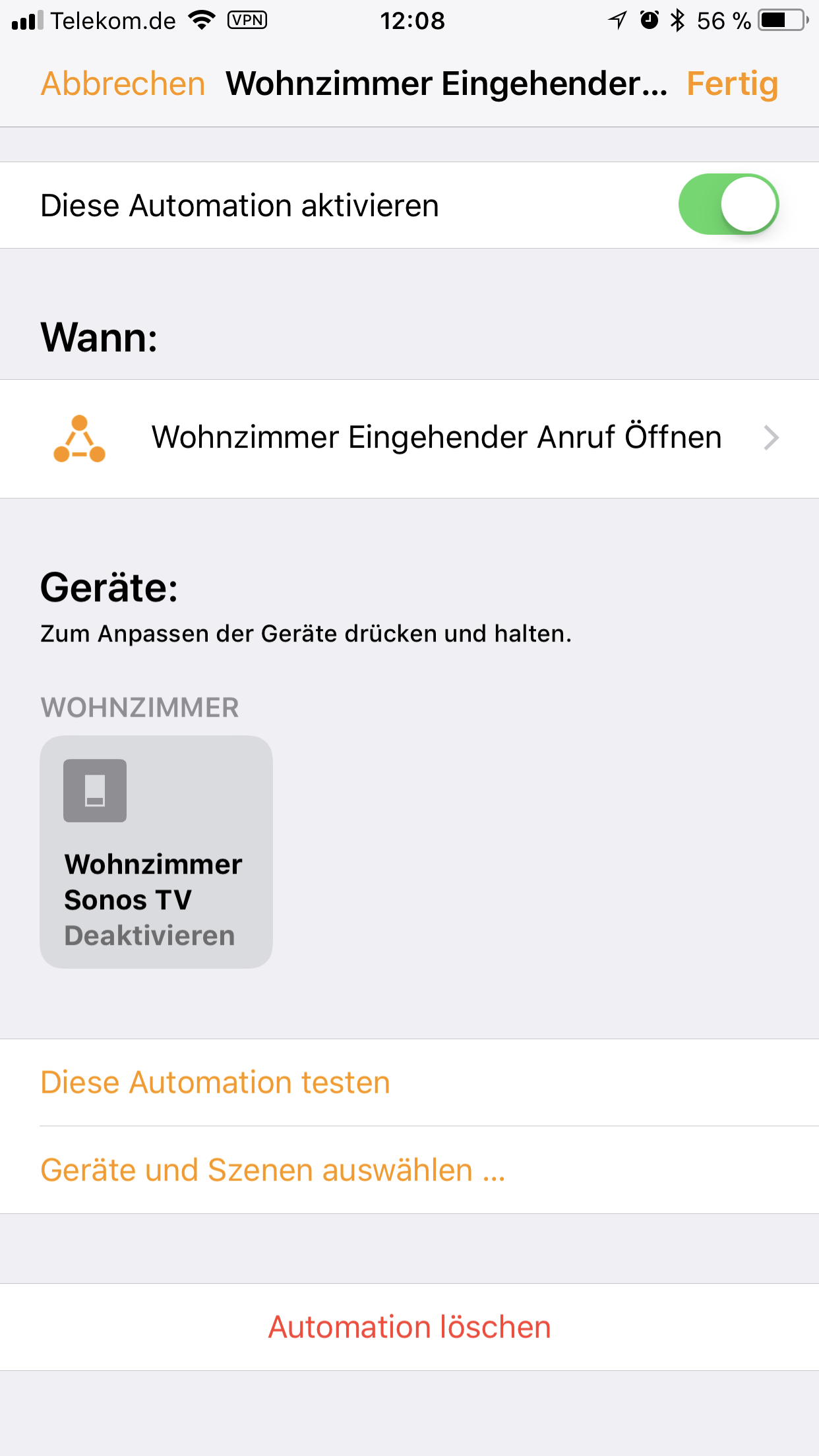Delete automation via Automation löschen
Screen dimensions: 819x1456
coord(409,1327)
